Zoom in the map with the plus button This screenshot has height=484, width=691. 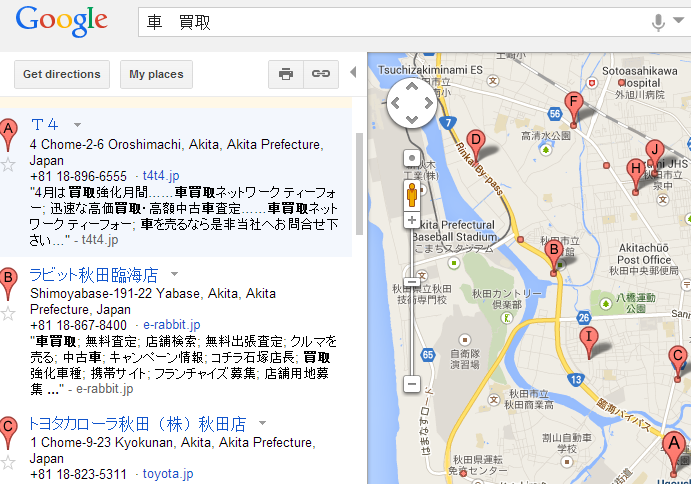411,219
